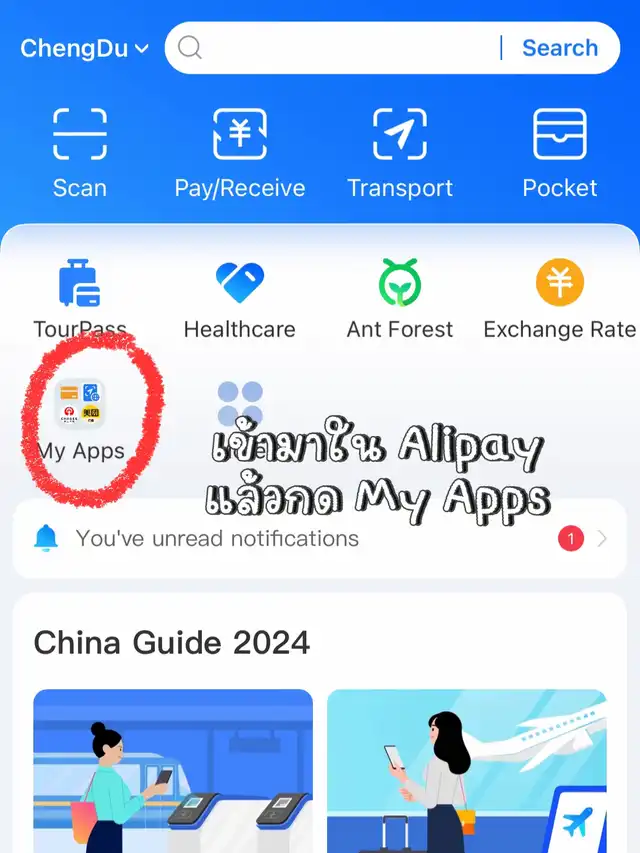Image resolution: width=640 pixels, height=853 pixels.
Task: Open My Apps
Action: point(80,418)
